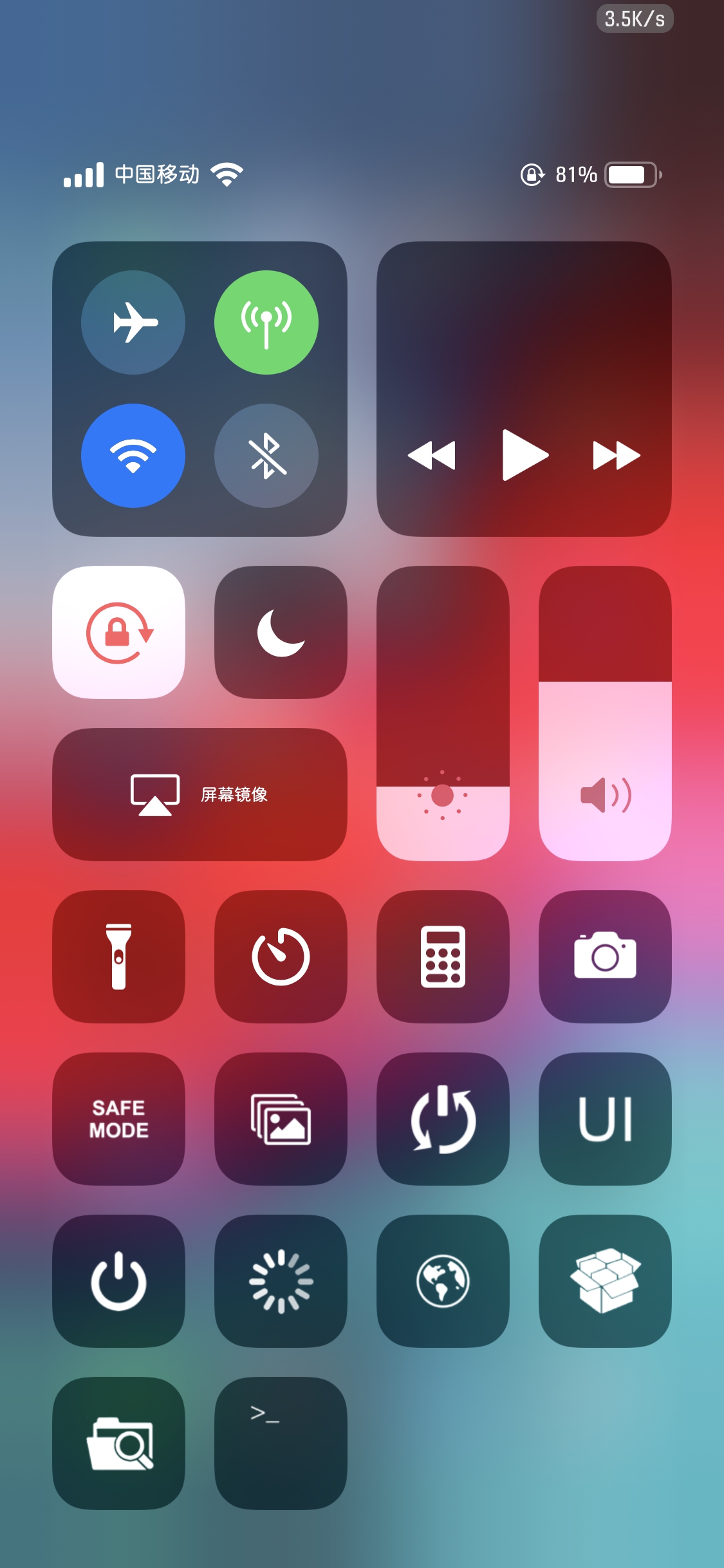Open screen mirroring (屏幕镜像)
Image resolution: width=724 pixels, height=1568 pixels.
click(x=200, y=794)
